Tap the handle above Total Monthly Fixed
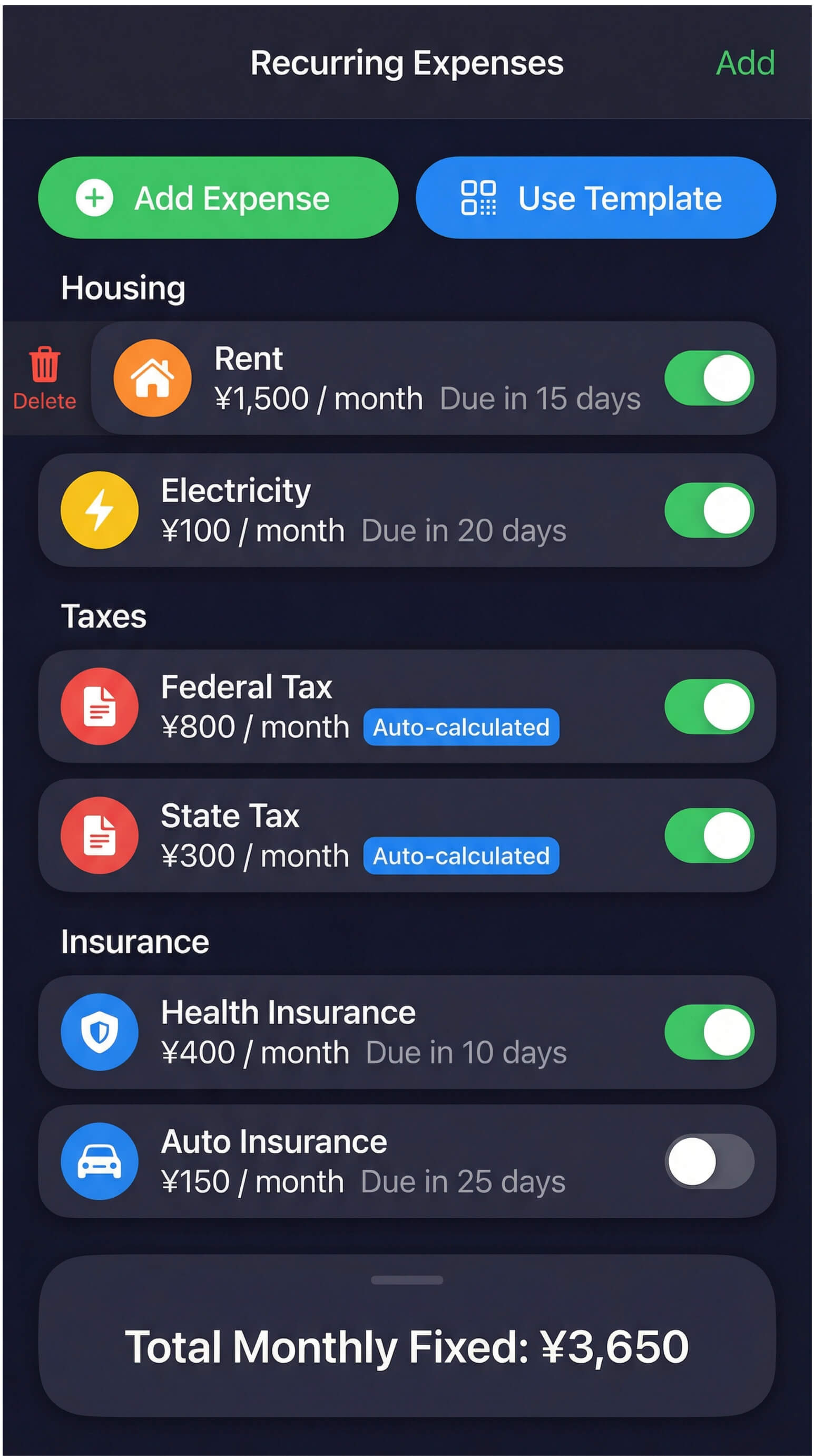The image size is (814, 1456). tap(407, 1279)
